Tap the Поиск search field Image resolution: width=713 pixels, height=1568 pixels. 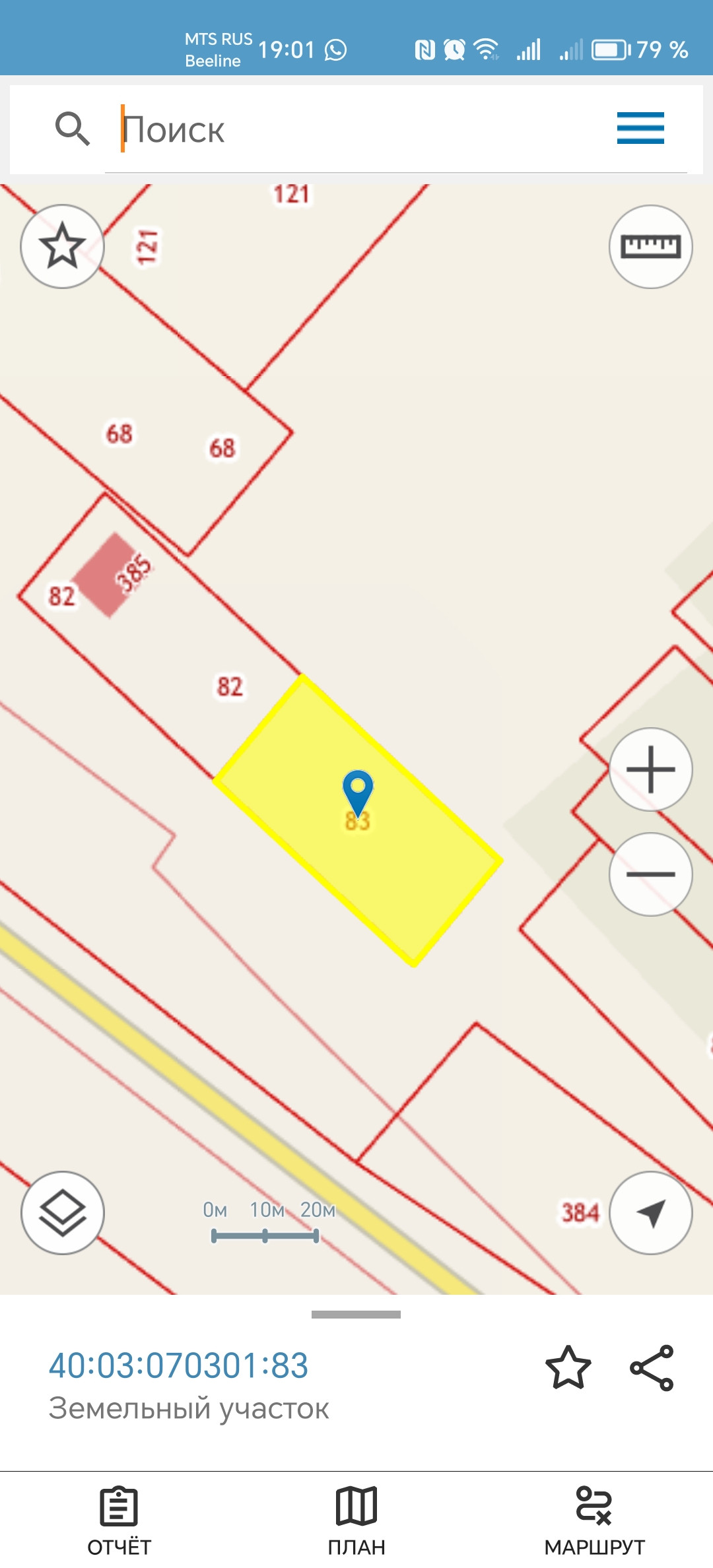[x=356, y=129]
